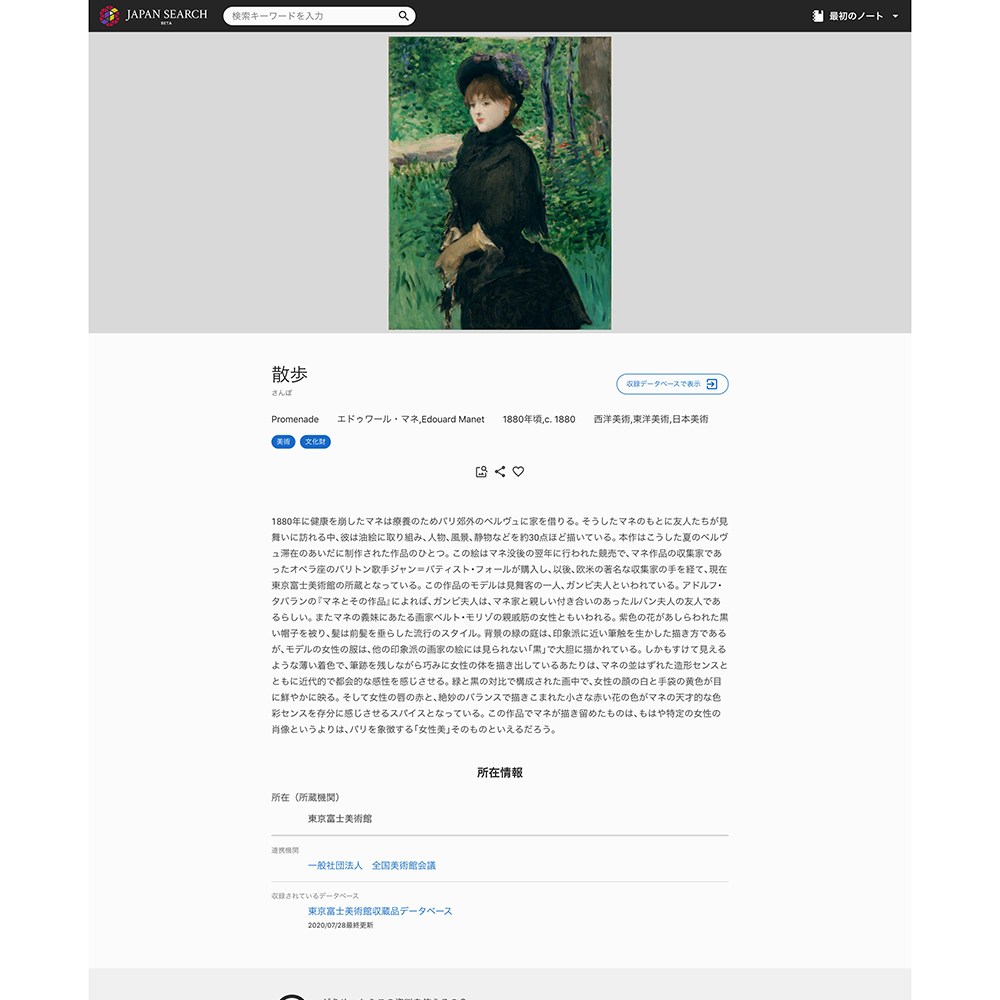Tap the 収録データベースで表示 button
The image size is (1000, 1000).
pyautogui.click(x=672, y=384)
